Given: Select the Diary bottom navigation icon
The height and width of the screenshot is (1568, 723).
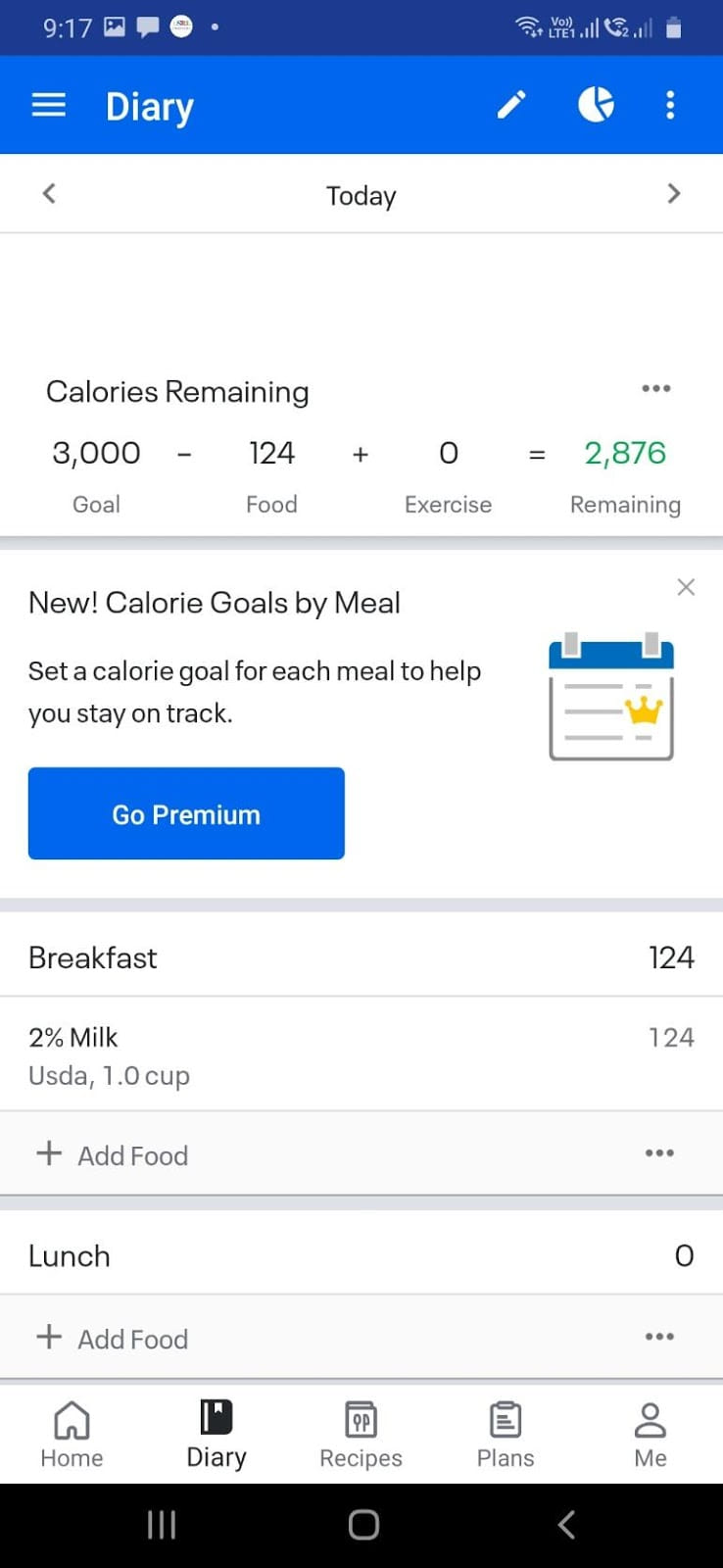Looking at the screenshot, I should [215, 1434].
